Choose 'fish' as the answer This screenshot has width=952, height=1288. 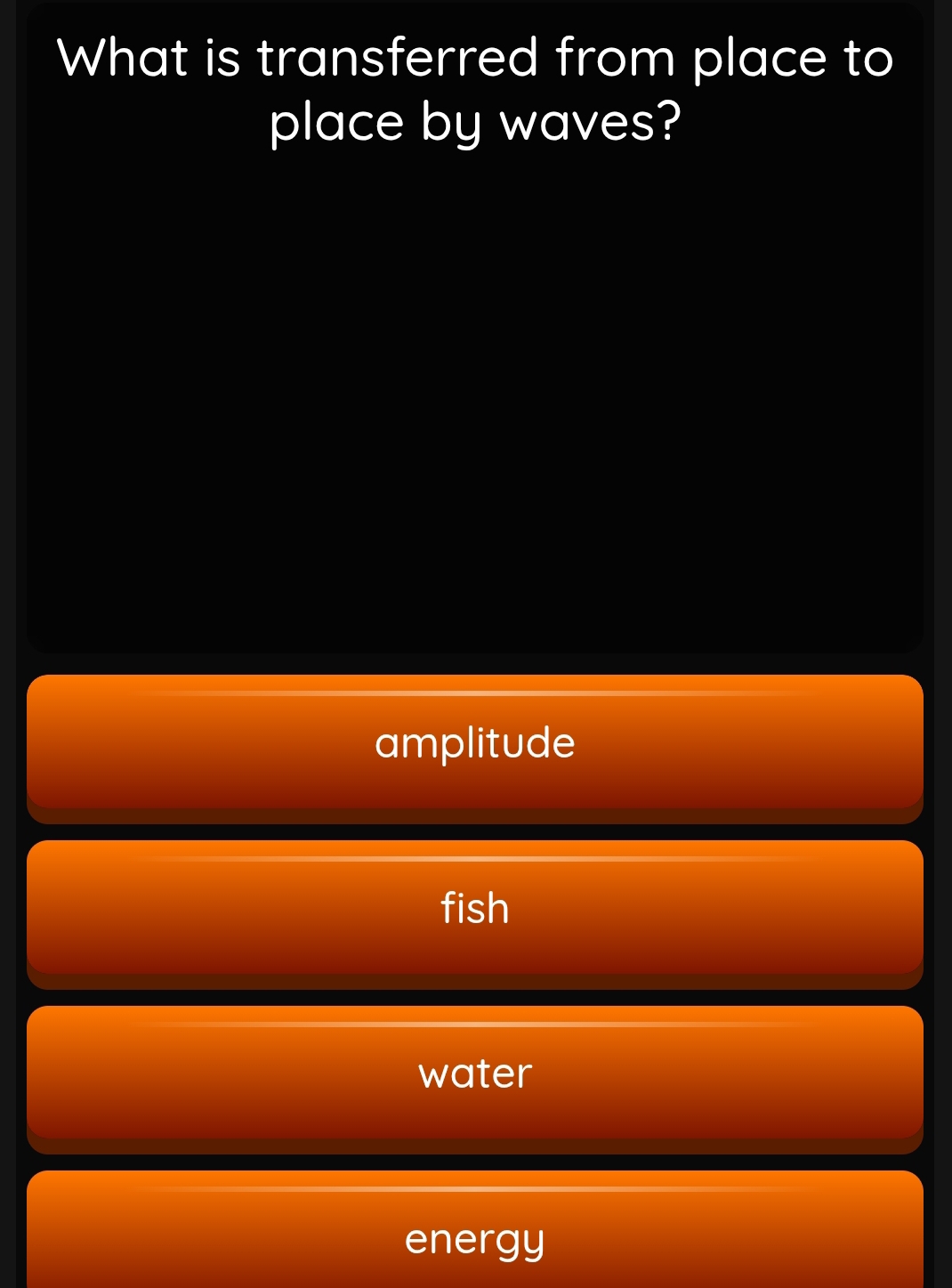point(475,908)
